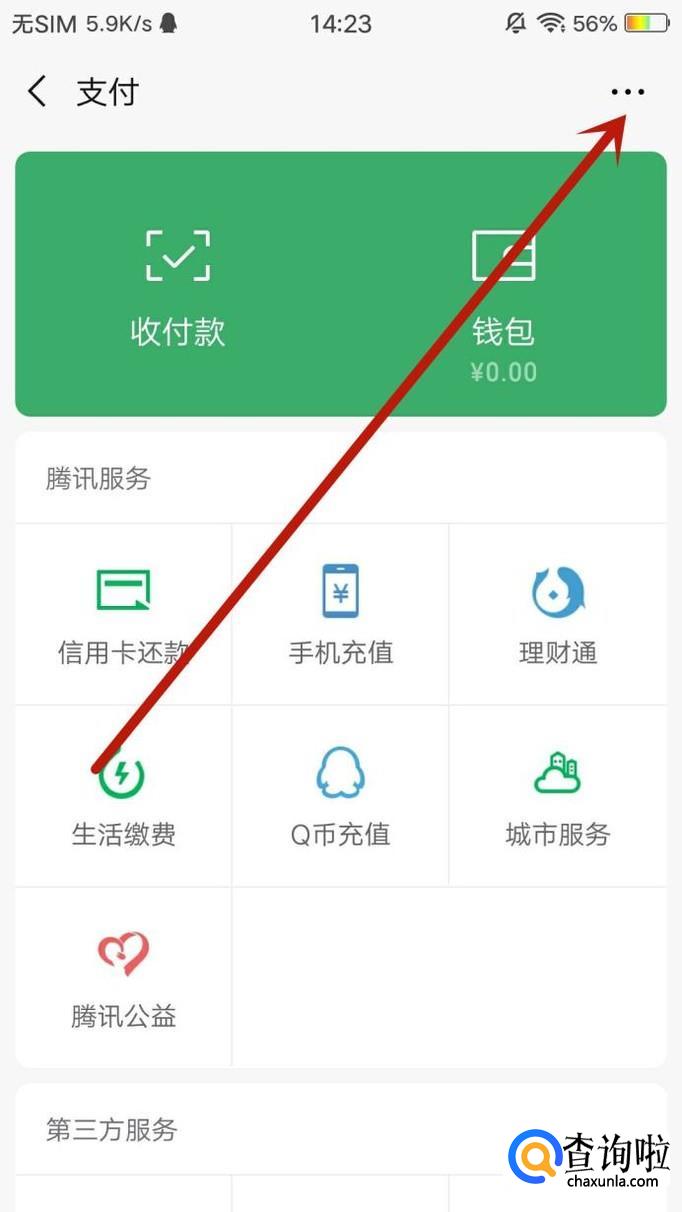Select 信用卡还款 service
Screen dimensions: 682x1212
(123, 614)
